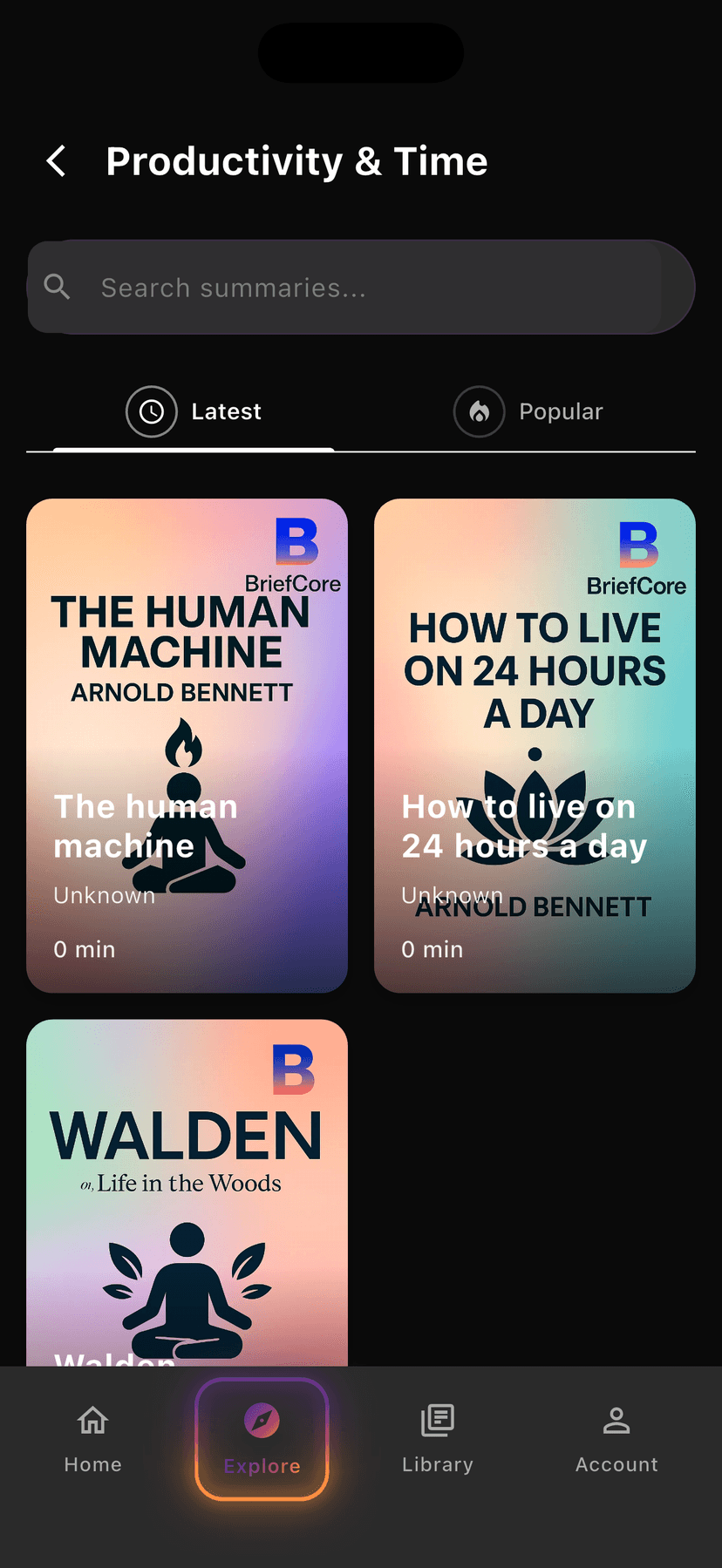Click the clock icon beside Latest

click(151, 411)
